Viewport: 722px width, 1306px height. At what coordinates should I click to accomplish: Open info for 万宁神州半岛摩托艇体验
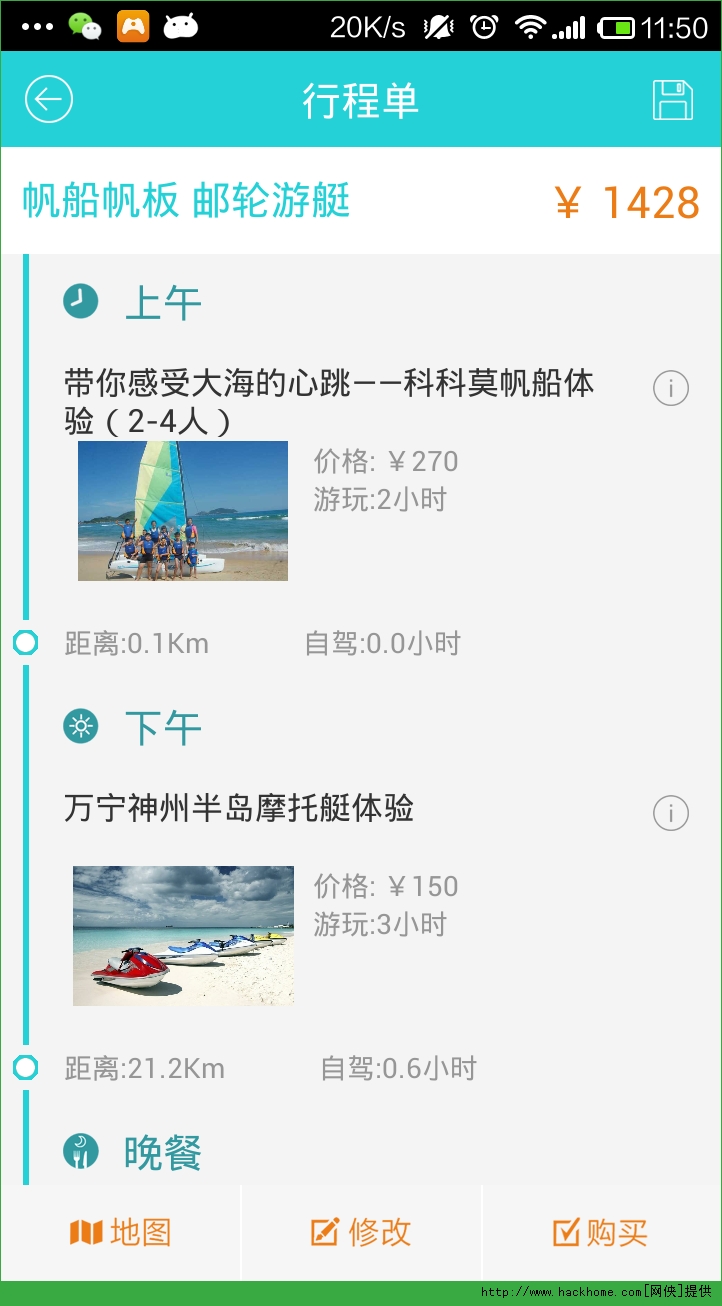pyautogui.click(x=671, y=813)
